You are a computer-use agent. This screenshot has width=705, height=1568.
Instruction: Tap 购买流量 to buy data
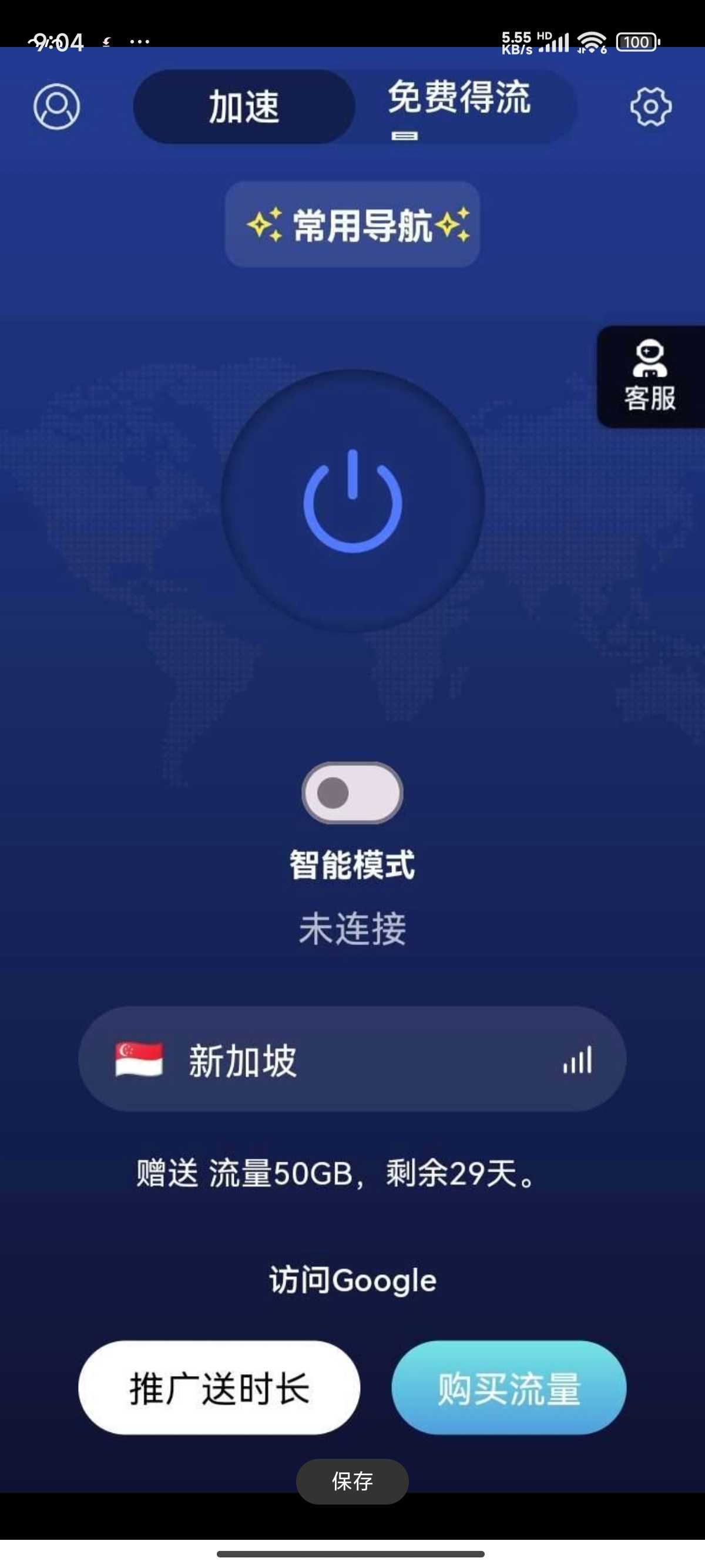tap(508, 1388)
